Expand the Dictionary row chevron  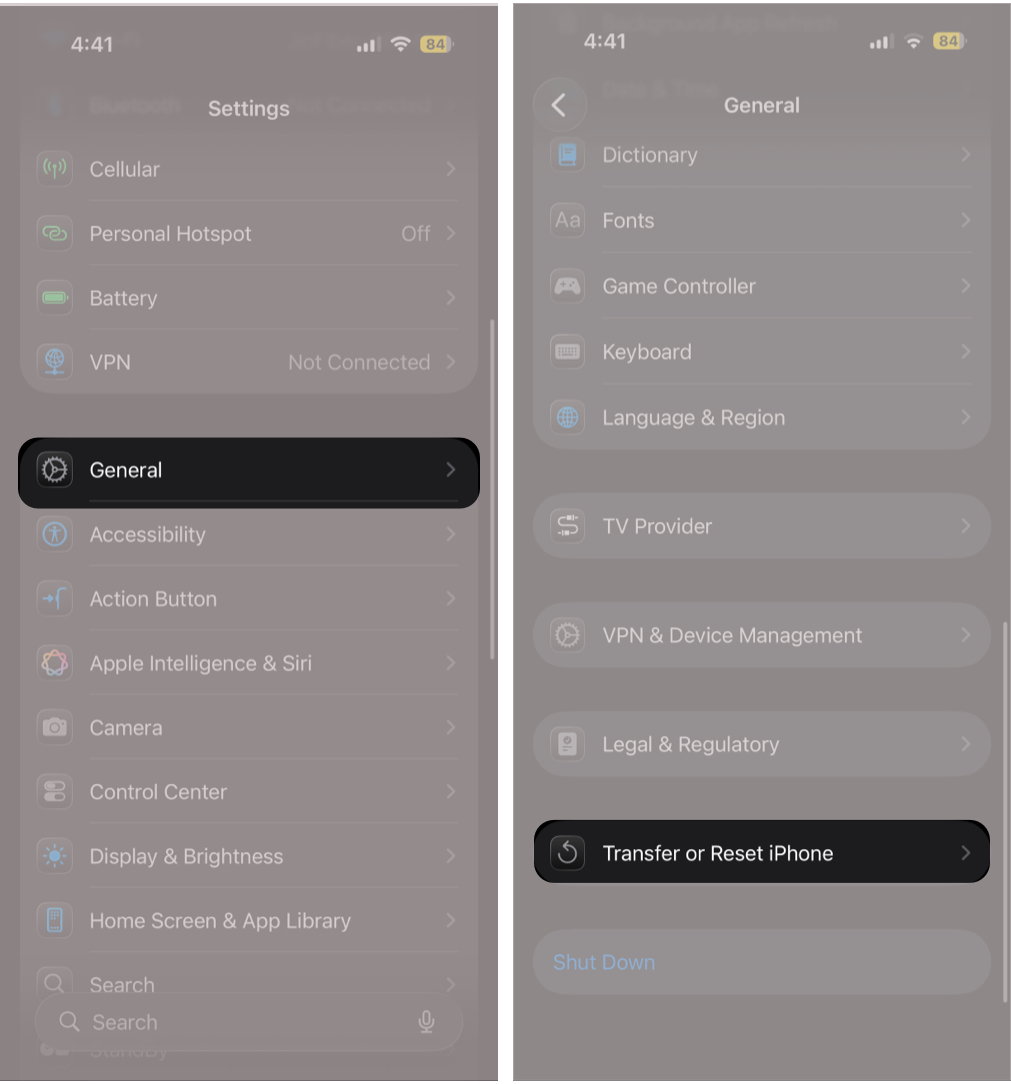click(x=965, y=155)
